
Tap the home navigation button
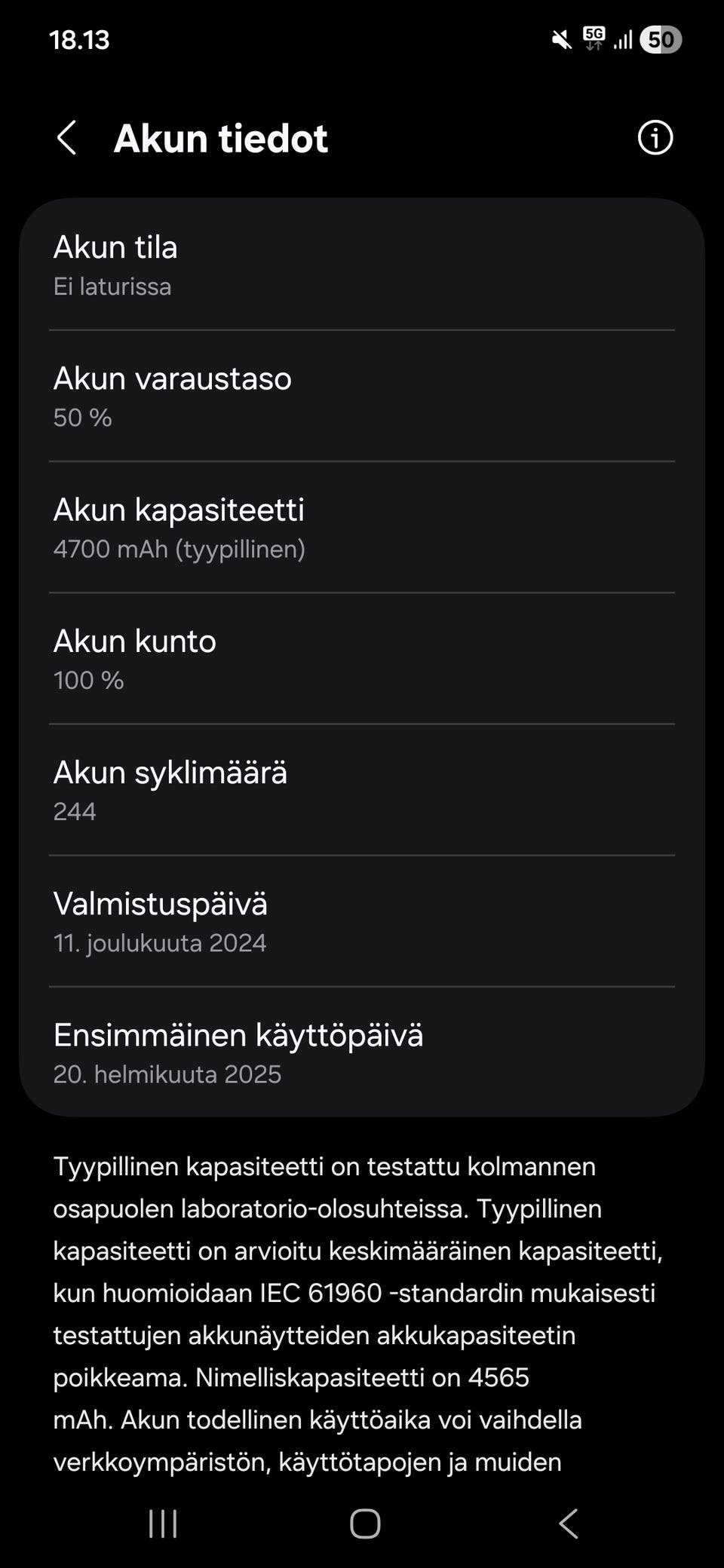point(364,1524)
